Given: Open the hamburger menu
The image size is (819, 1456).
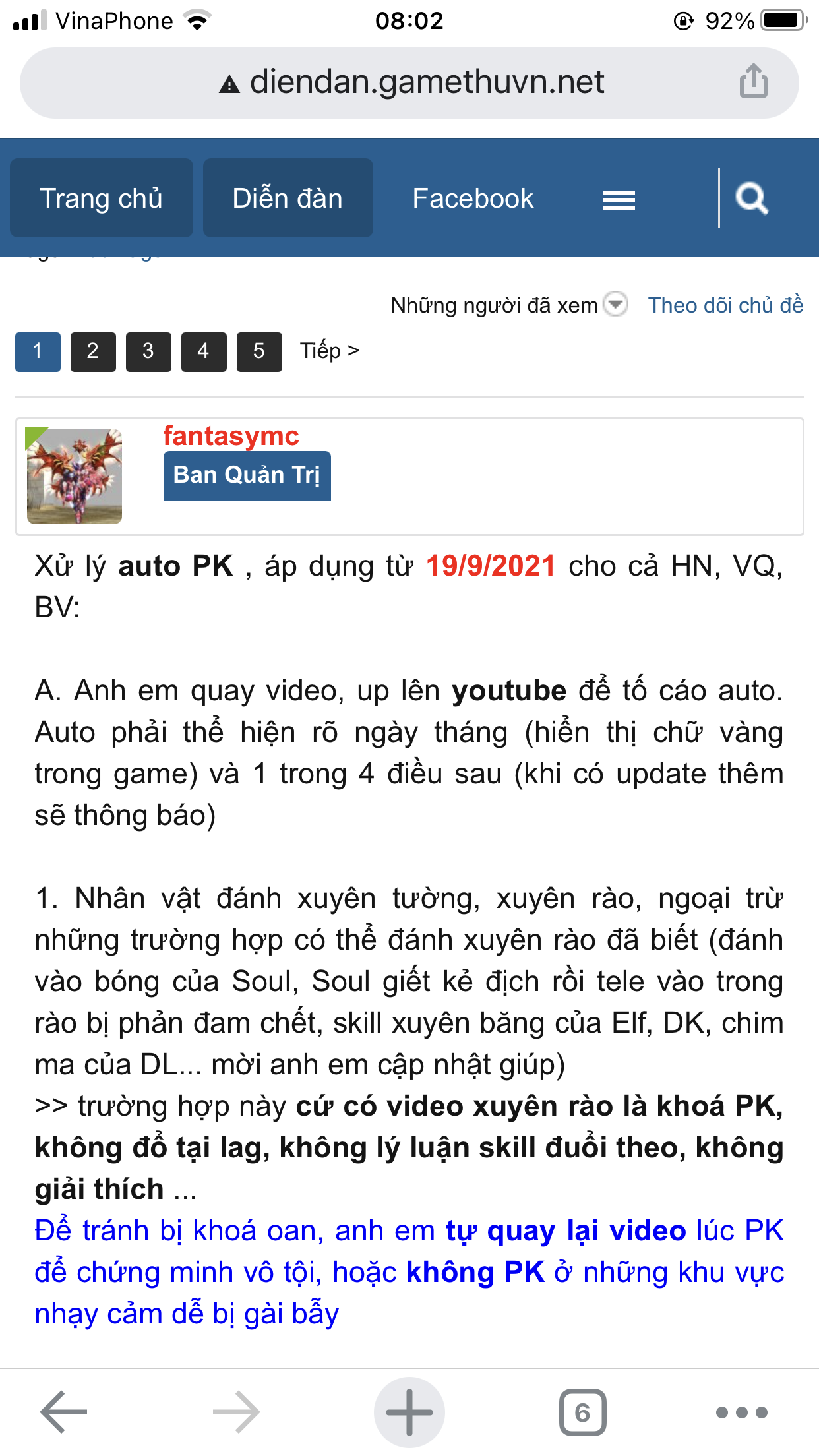Looking at the screenshot, I should [x=619, y=200].
